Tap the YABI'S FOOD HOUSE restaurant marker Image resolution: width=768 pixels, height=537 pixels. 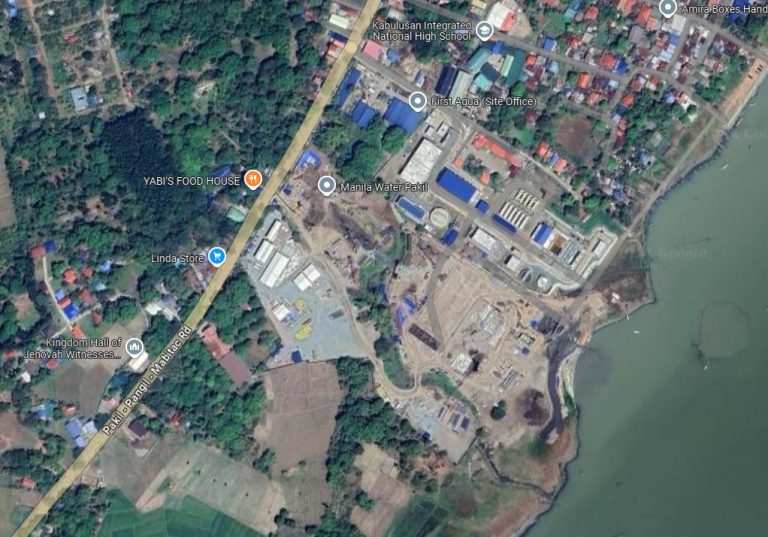point(253,180)
